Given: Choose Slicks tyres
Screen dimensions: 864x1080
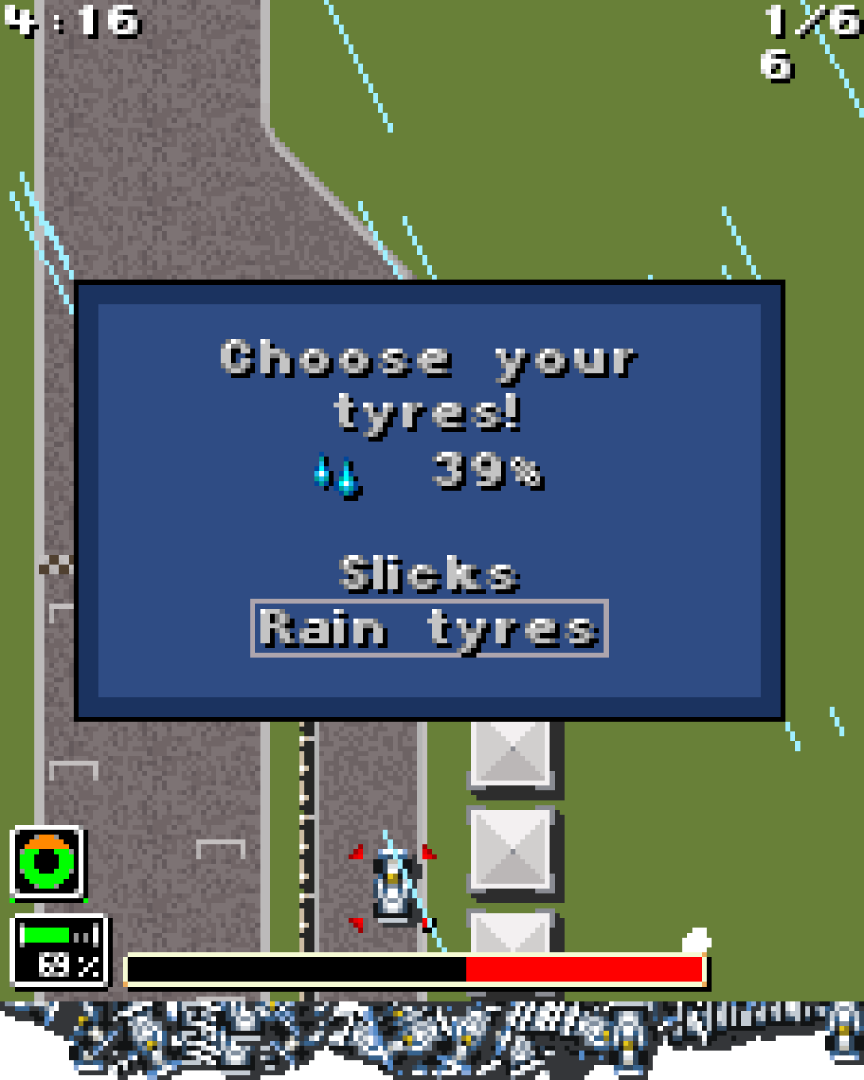Looking at the screenshot, I should click(429, 574).
